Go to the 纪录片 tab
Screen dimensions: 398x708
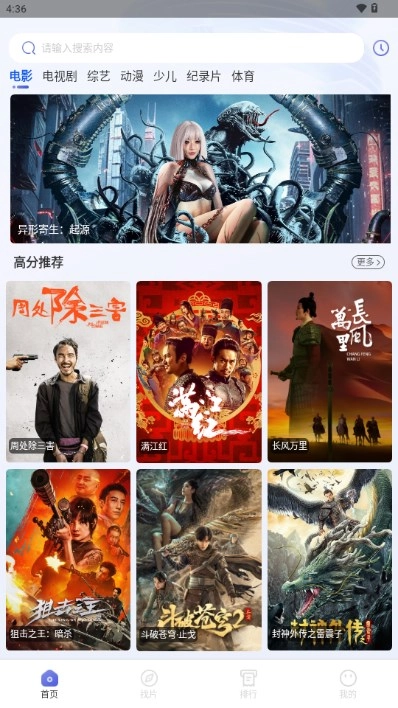[203, 76]
